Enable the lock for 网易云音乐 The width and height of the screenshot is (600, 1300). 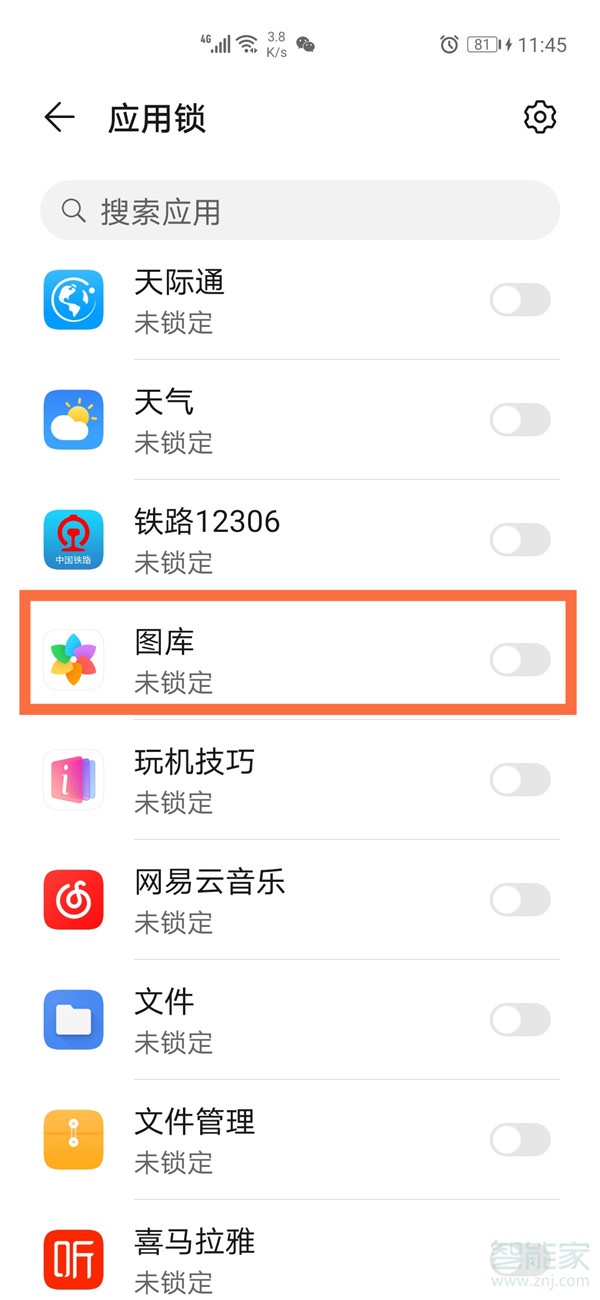520,900
